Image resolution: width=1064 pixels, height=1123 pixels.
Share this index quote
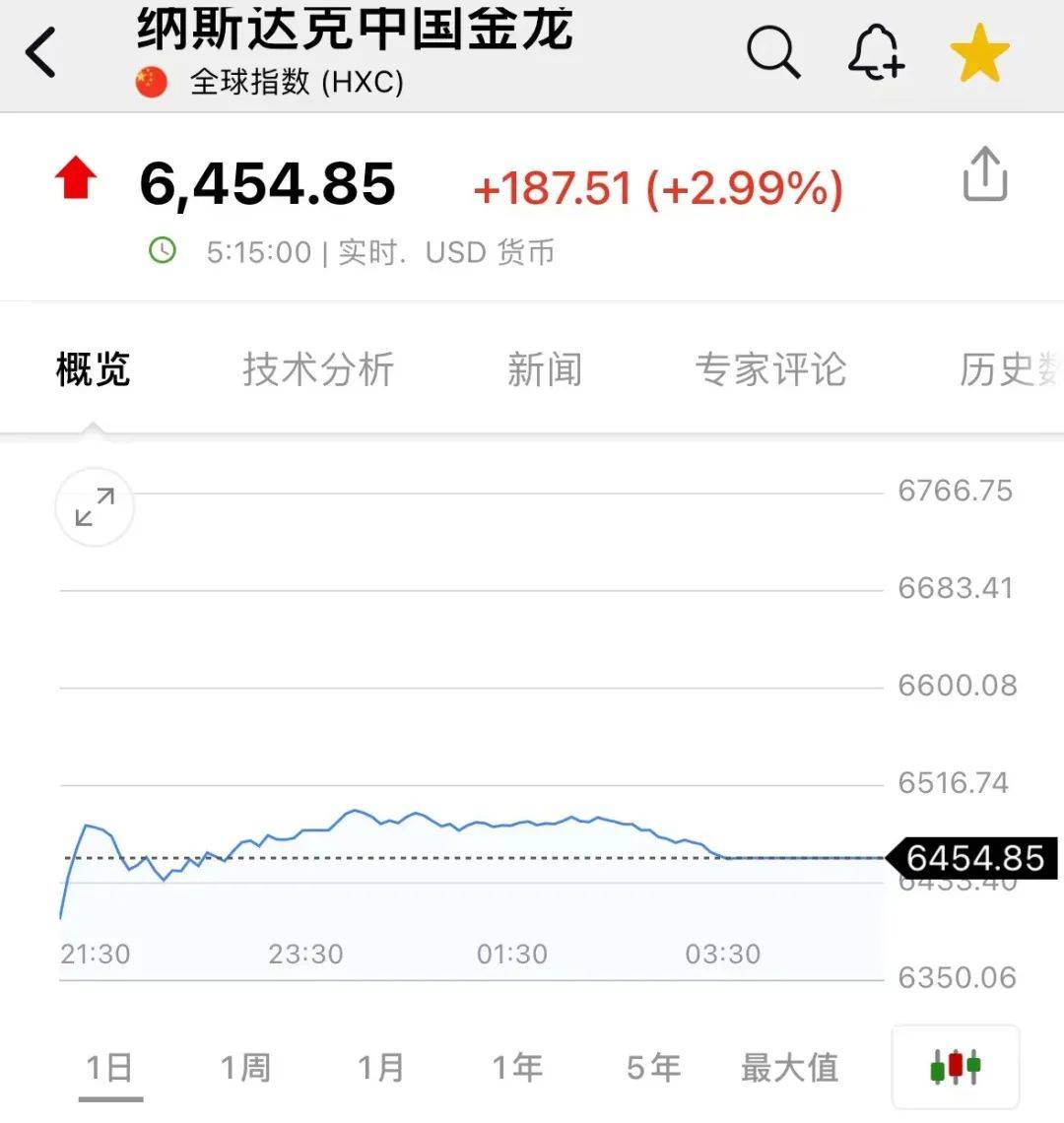[x=984, y=175]
